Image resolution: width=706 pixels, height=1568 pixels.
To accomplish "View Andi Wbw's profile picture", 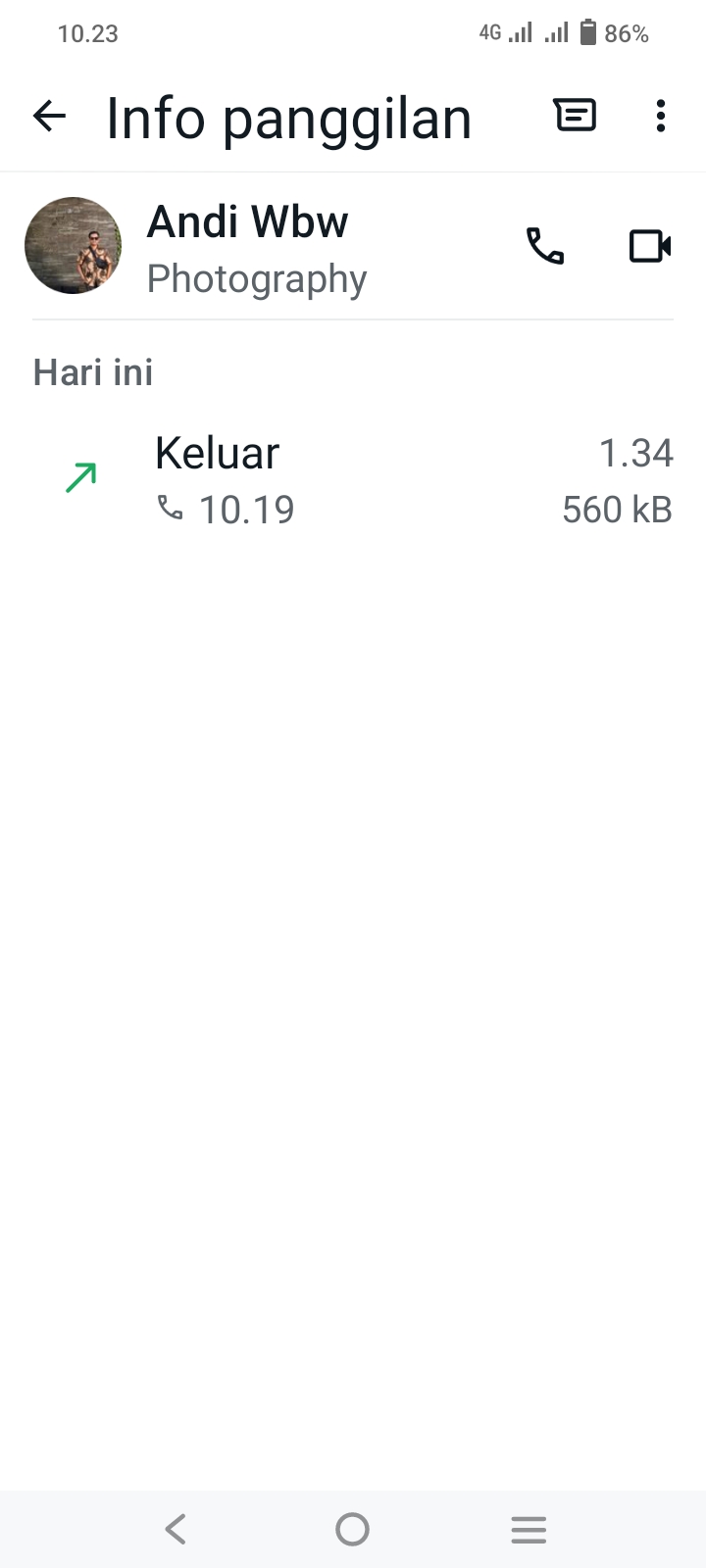I will [x=74, y=246].
